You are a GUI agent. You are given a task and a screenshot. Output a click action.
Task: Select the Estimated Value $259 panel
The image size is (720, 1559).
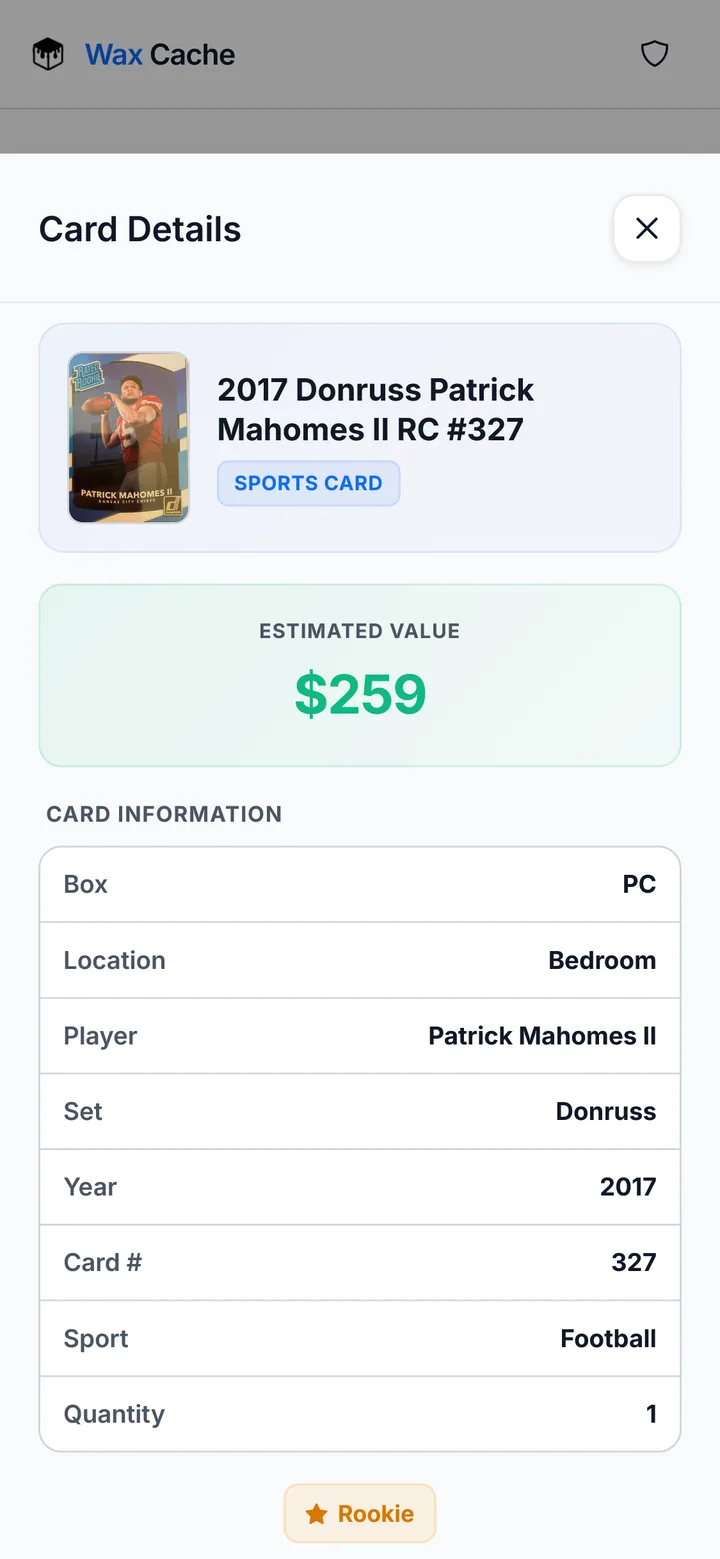(360, 674)
